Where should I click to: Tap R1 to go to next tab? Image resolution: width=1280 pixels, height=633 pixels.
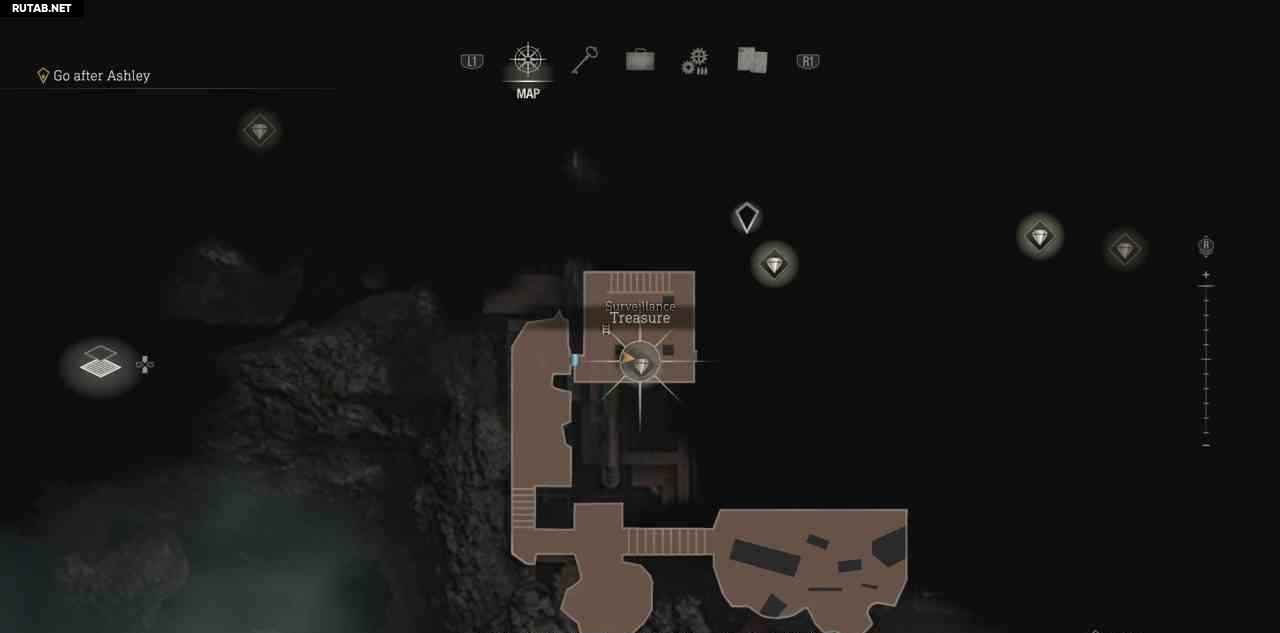pyautogui.click(x=808, y=62)
